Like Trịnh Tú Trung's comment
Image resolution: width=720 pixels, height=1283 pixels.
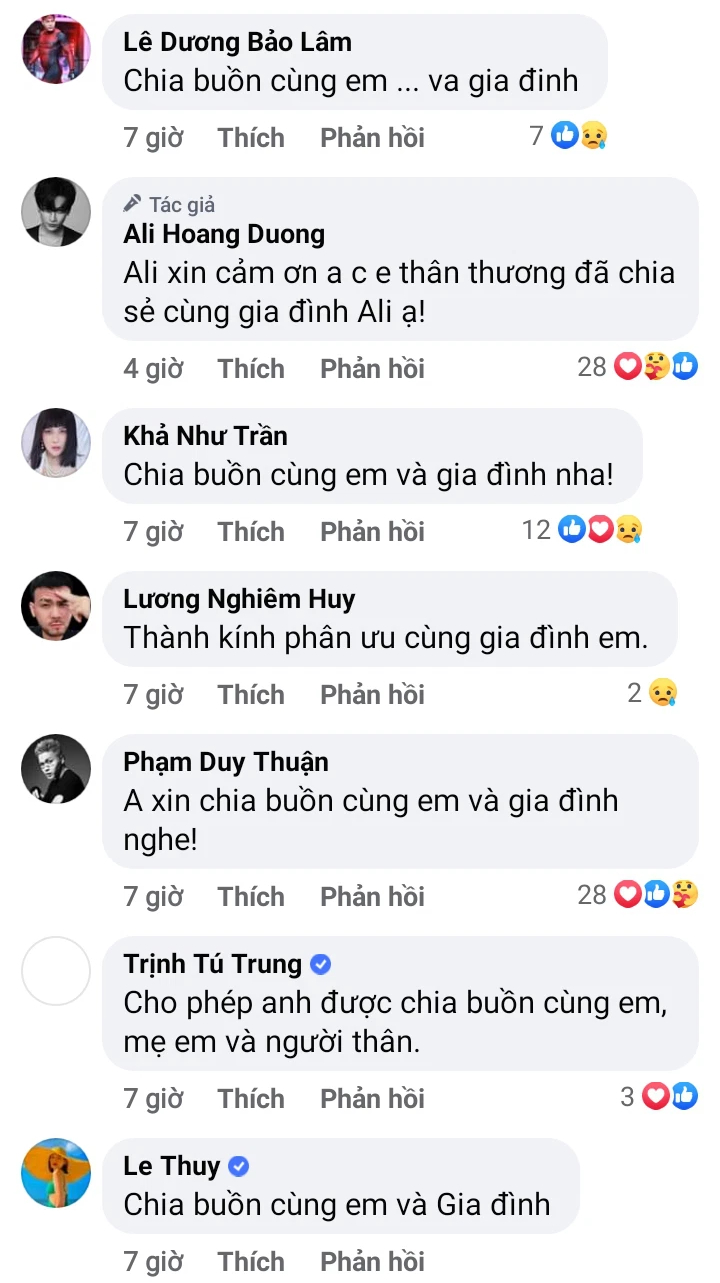pyautogui.click(x=251, y=1098)
